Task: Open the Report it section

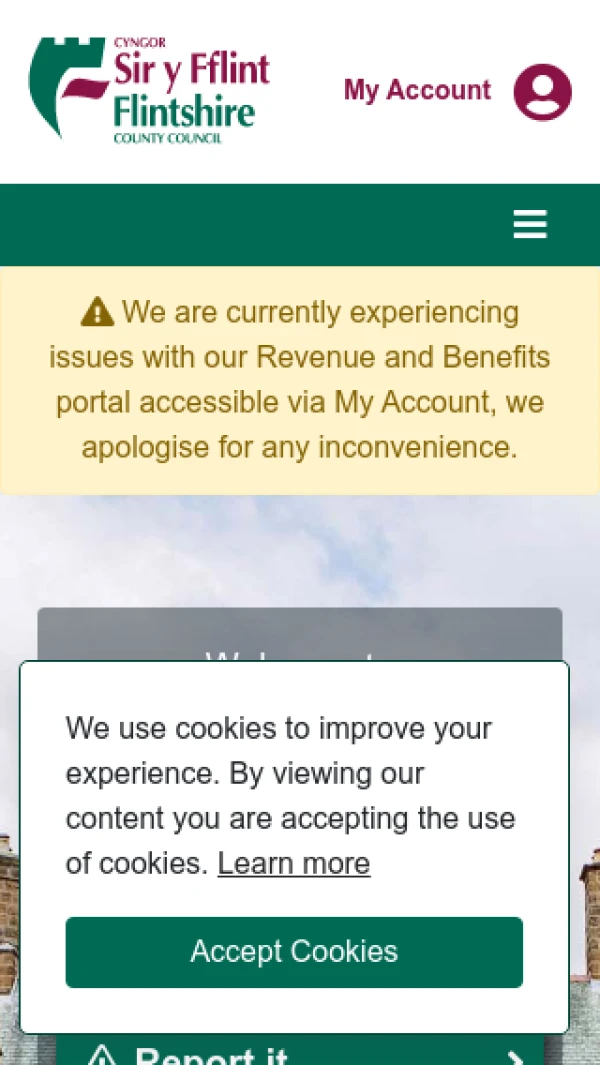Action: (x=300, y=1054)
